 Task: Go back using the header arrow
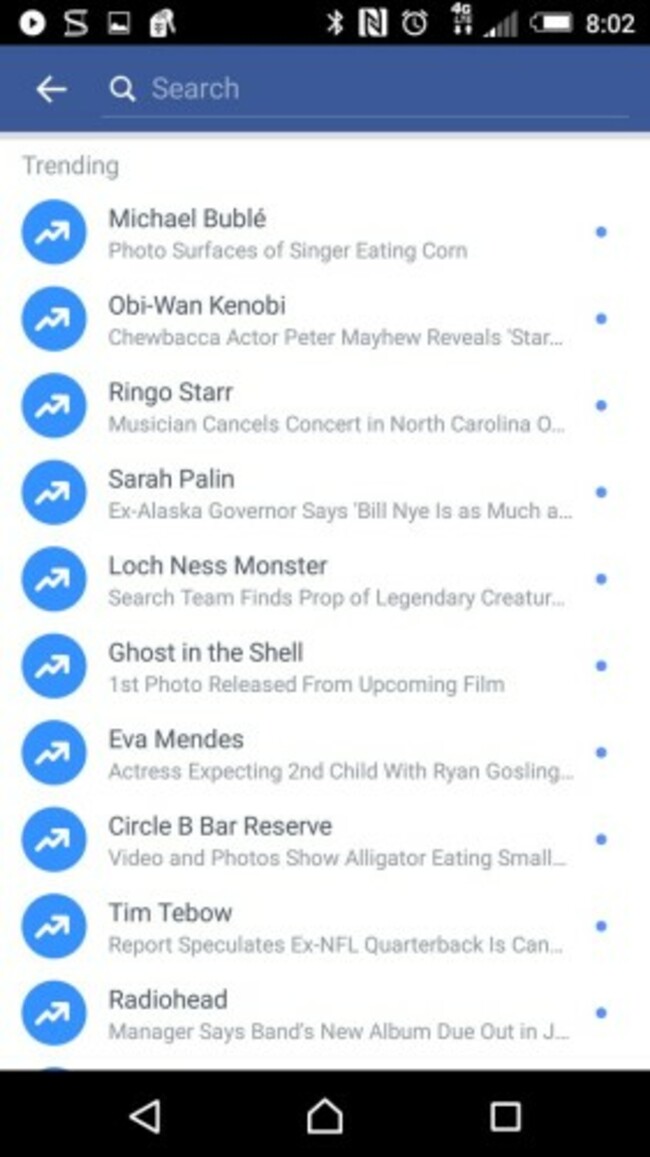pos(50,89)
